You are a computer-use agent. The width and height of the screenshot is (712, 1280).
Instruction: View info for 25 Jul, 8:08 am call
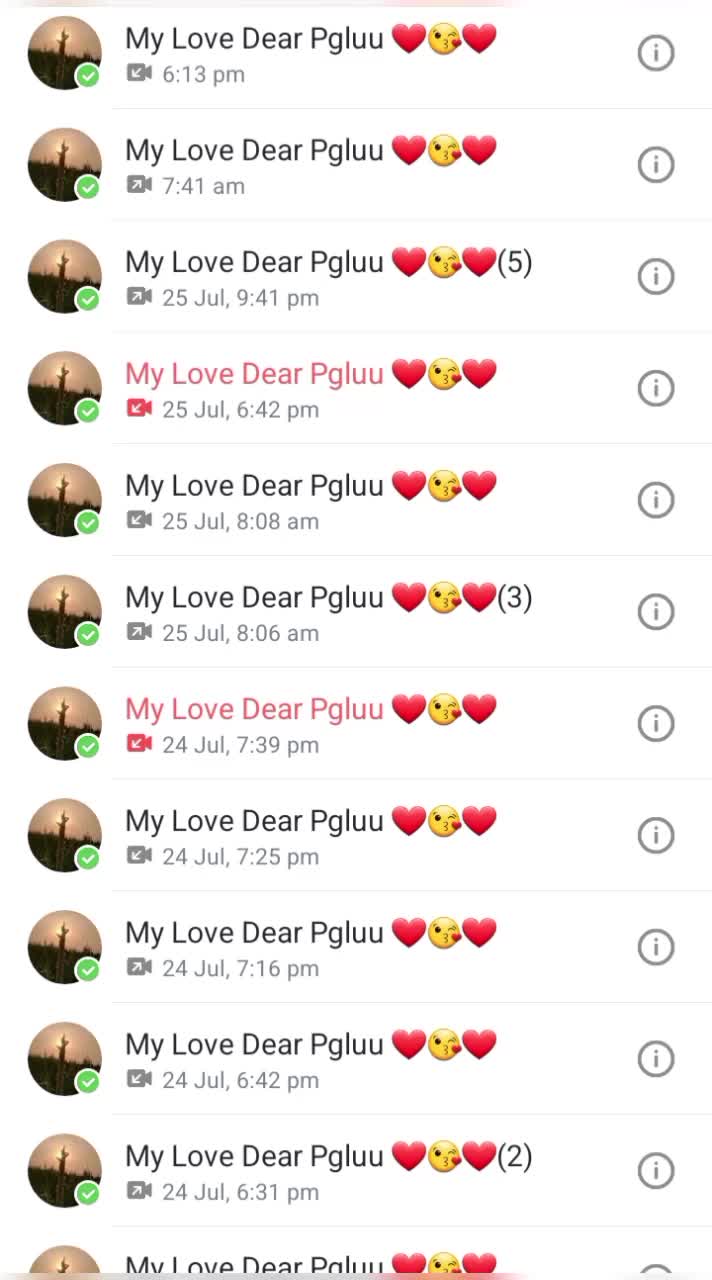pyautogui.click(x=656, y=500)
